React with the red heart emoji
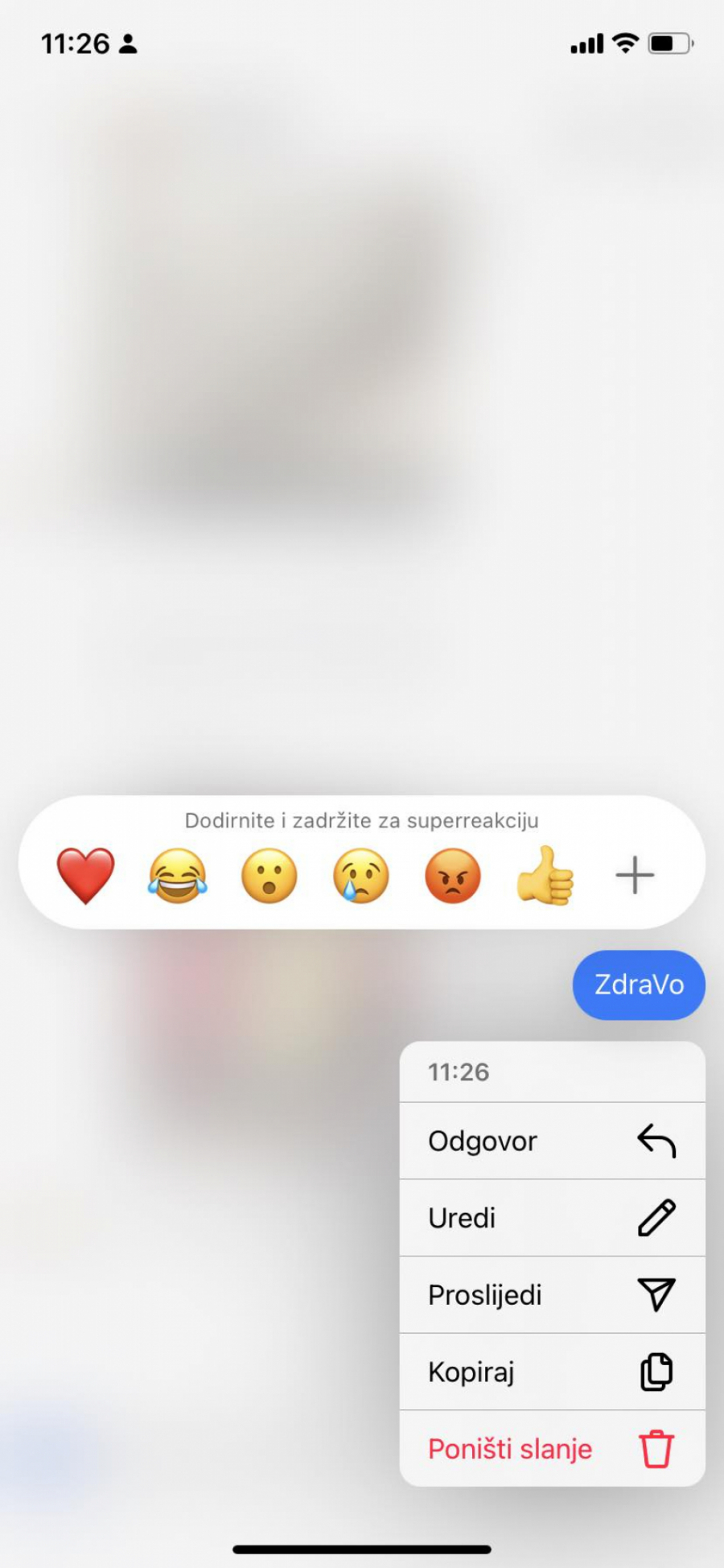Viewport: 724px width, 1568px height. [x=86, y=876]
